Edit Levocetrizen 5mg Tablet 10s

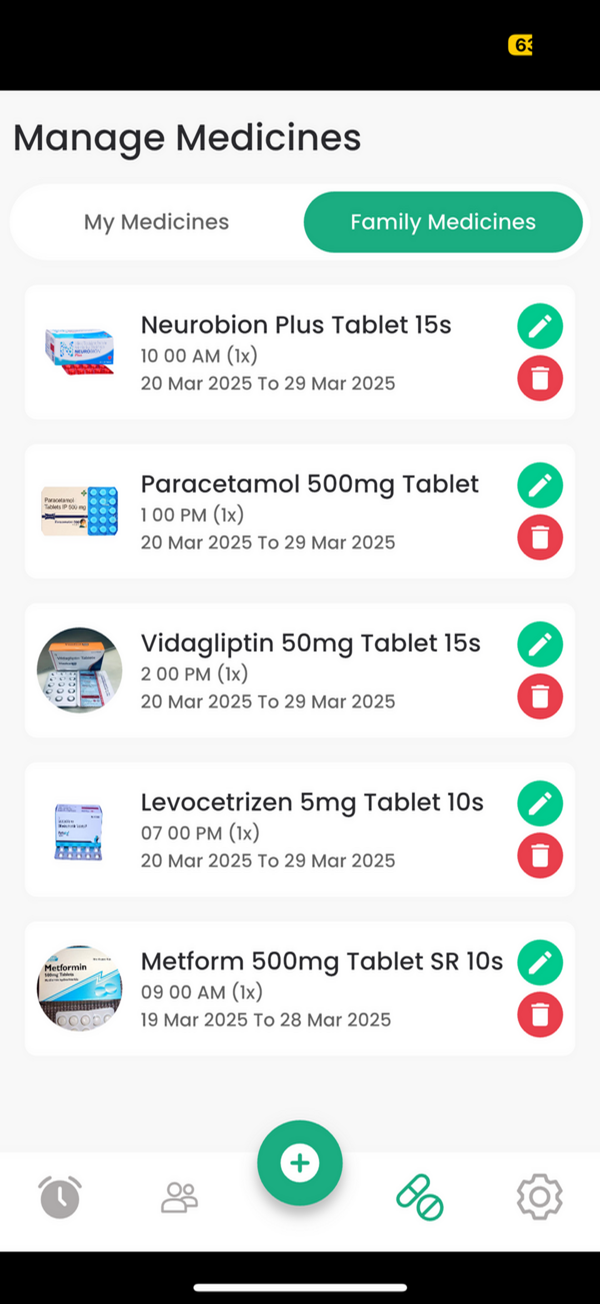click(x=540, y=803)
